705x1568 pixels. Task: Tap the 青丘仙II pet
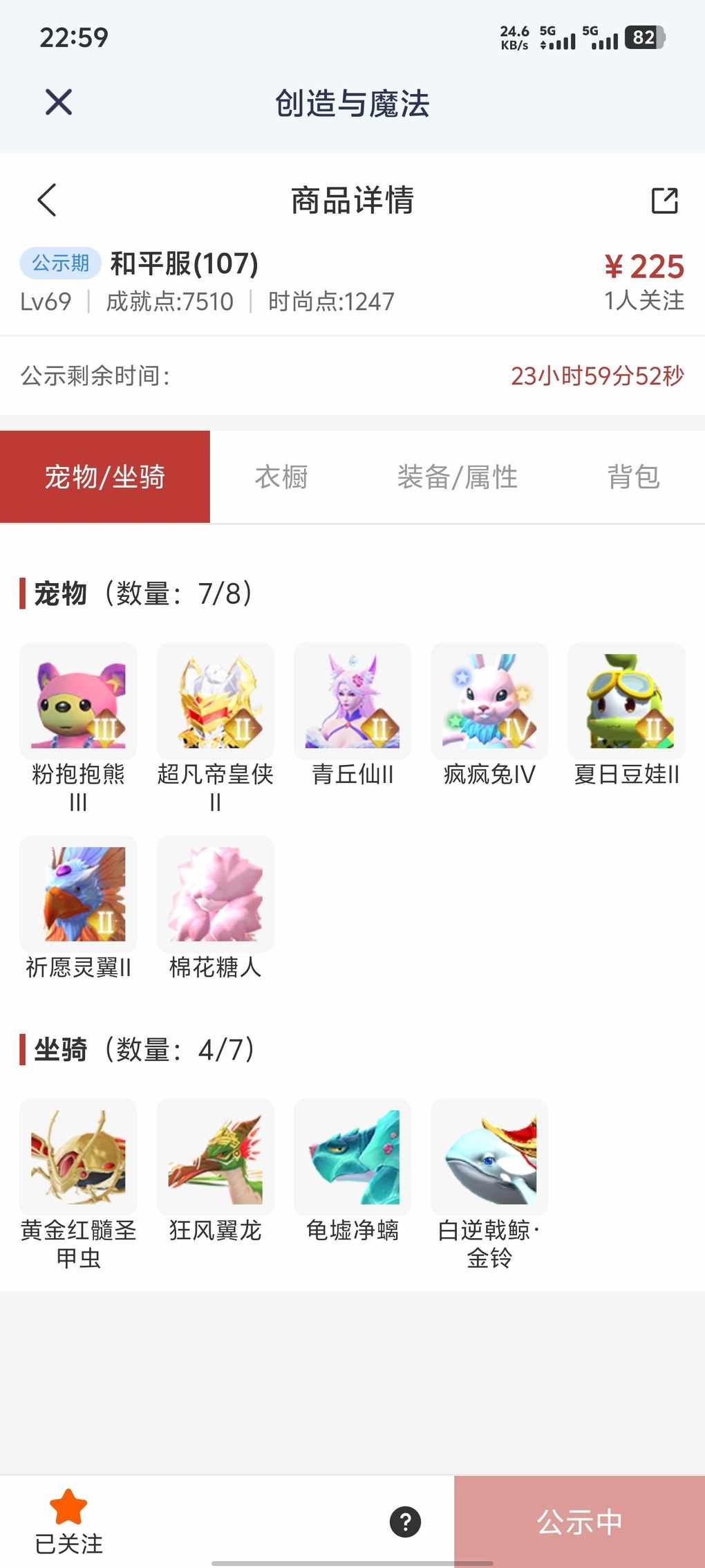click(352, 701)
